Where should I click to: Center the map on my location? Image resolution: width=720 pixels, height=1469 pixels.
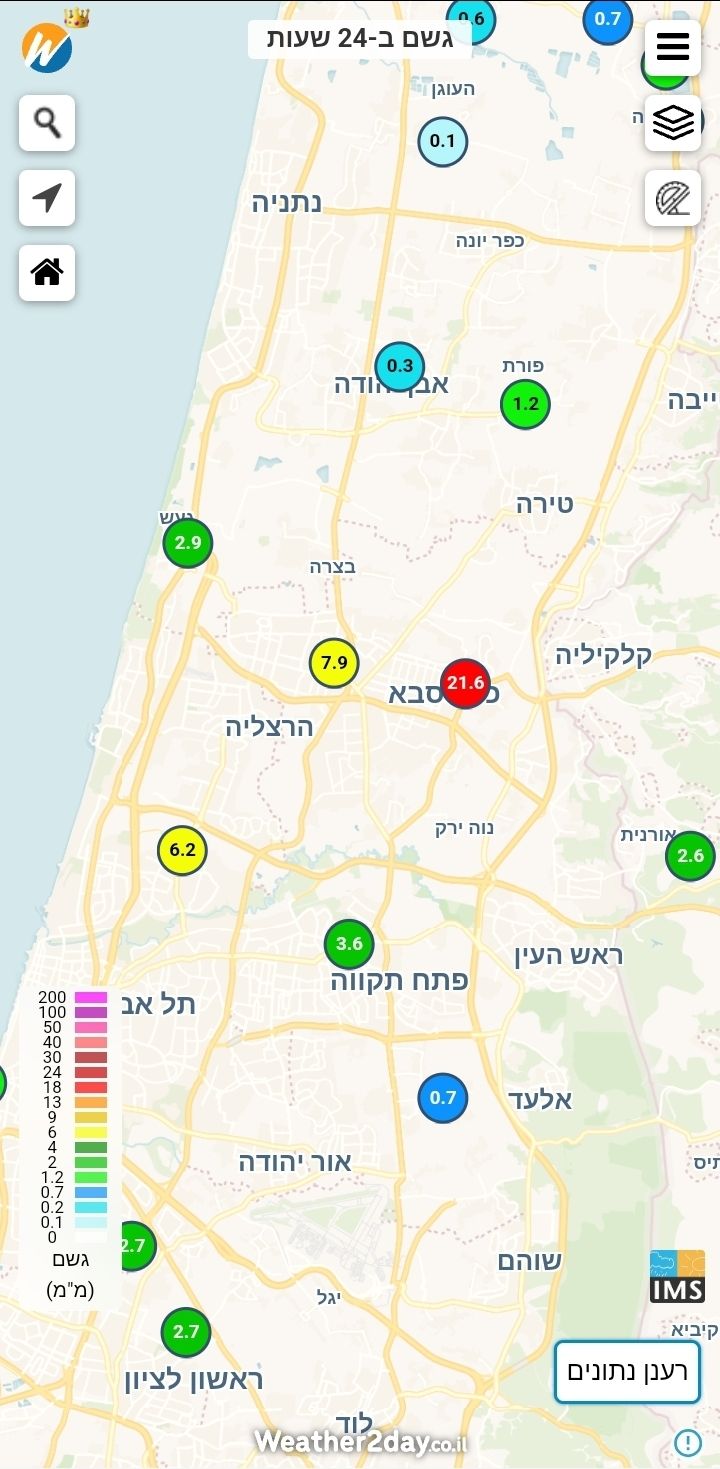(47, 198)
